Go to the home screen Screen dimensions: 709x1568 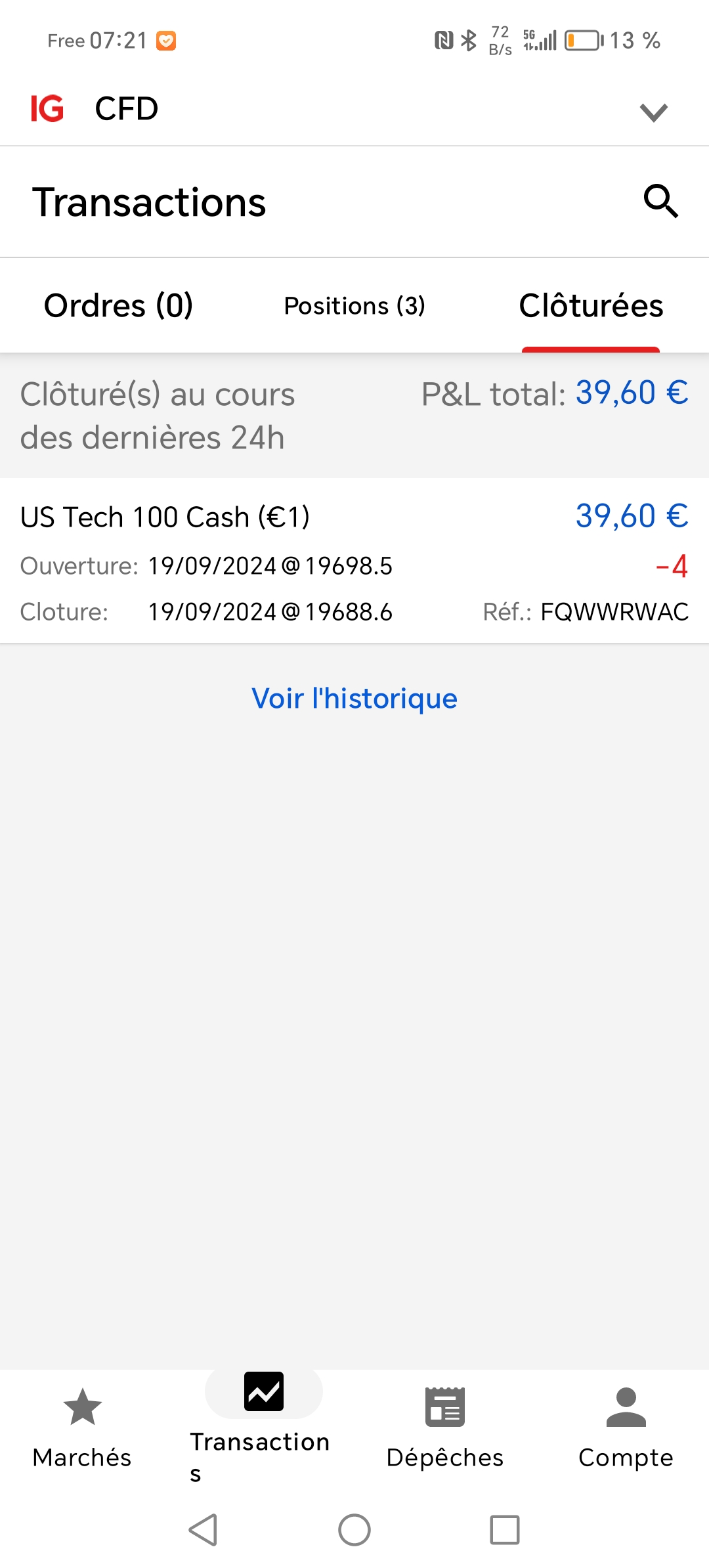click(x=354, y=1530)
